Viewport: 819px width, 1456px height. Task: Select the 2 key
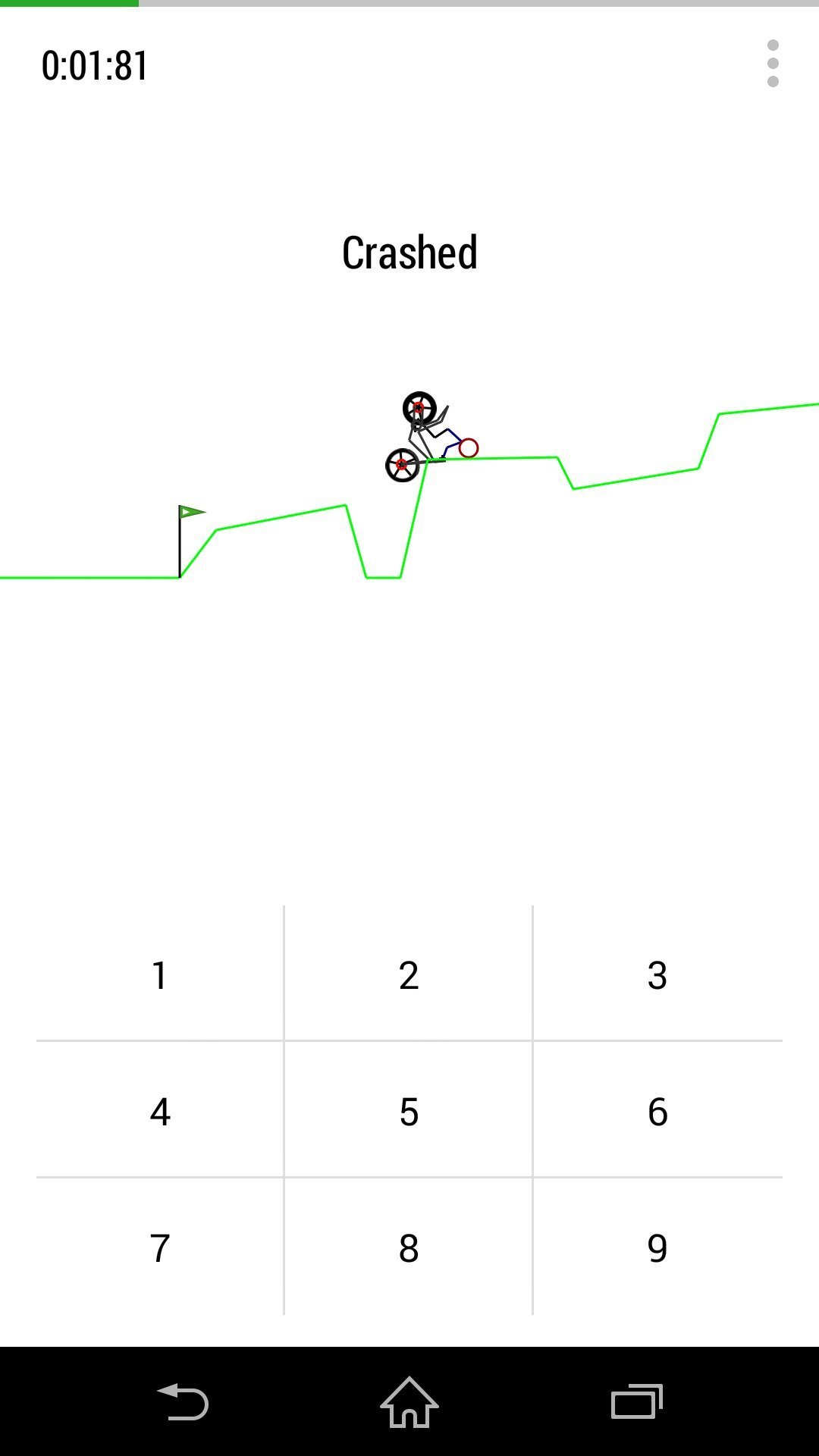(x=409, y=974)
